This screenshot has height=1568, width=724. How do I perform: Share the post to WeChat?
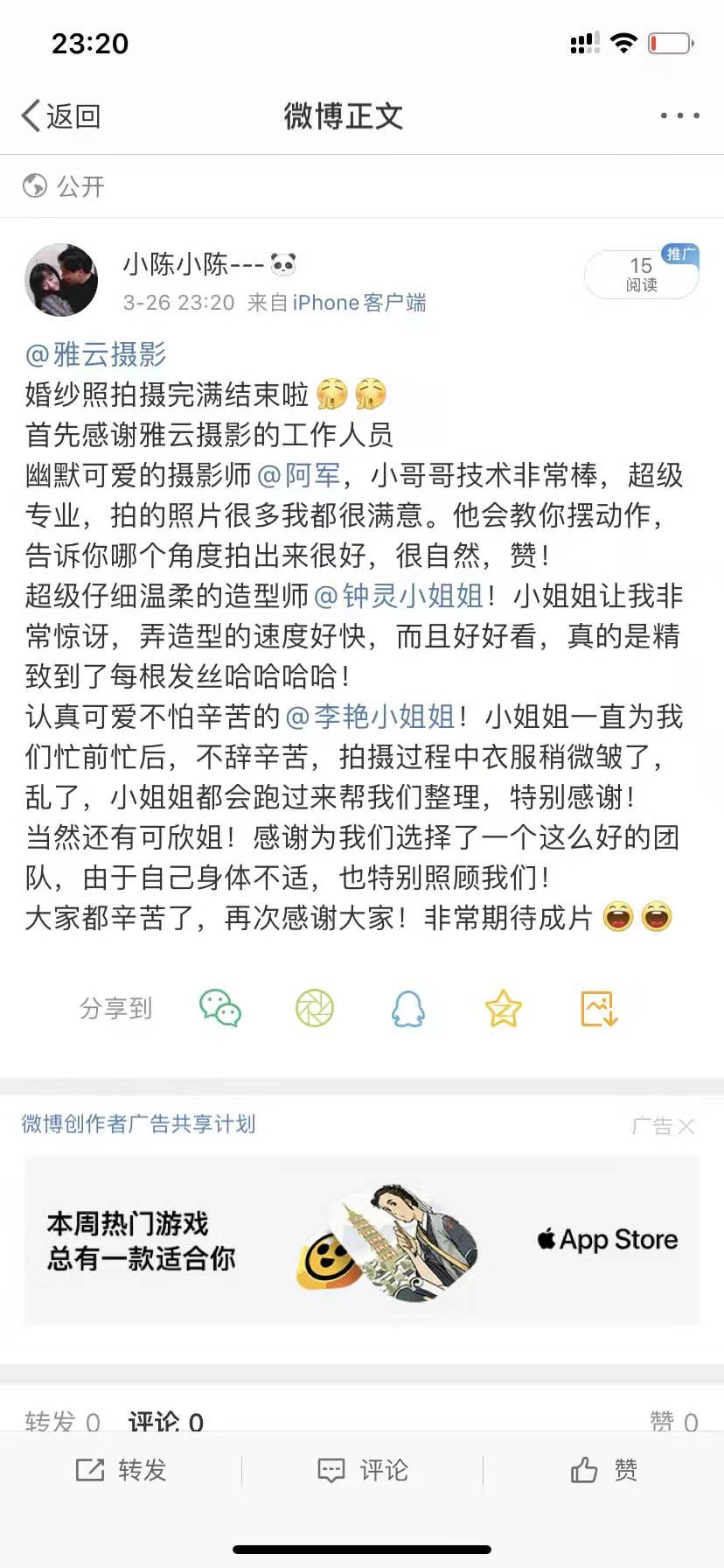pyautogui.click(x=220, y=1008)
